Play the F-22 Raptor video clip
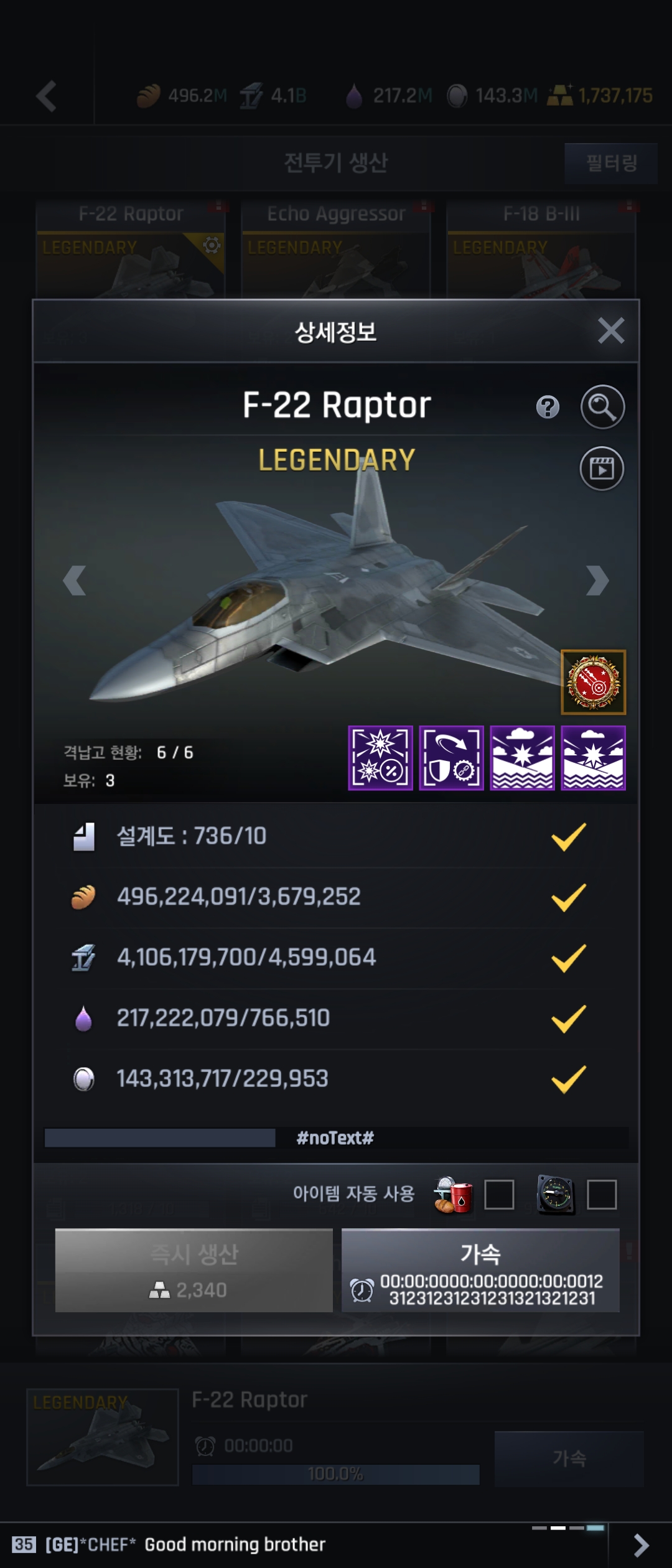This screenshot has height=1568, width=672. (x=602, y=469)
